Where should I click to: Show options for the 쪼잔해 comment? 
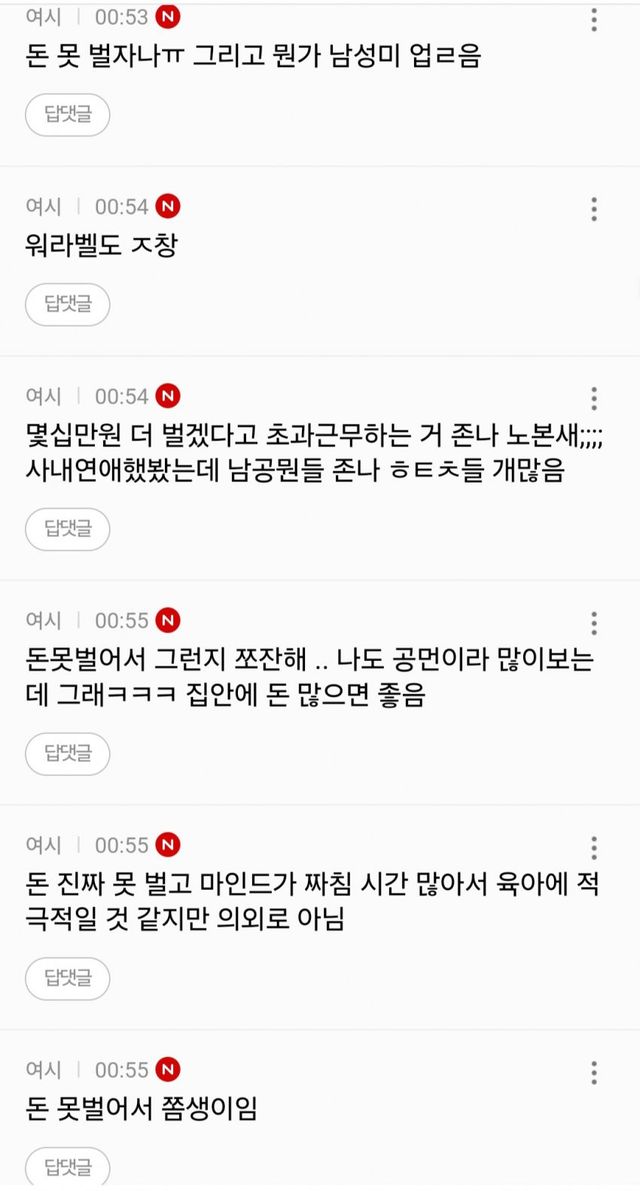tap(594, 622)
